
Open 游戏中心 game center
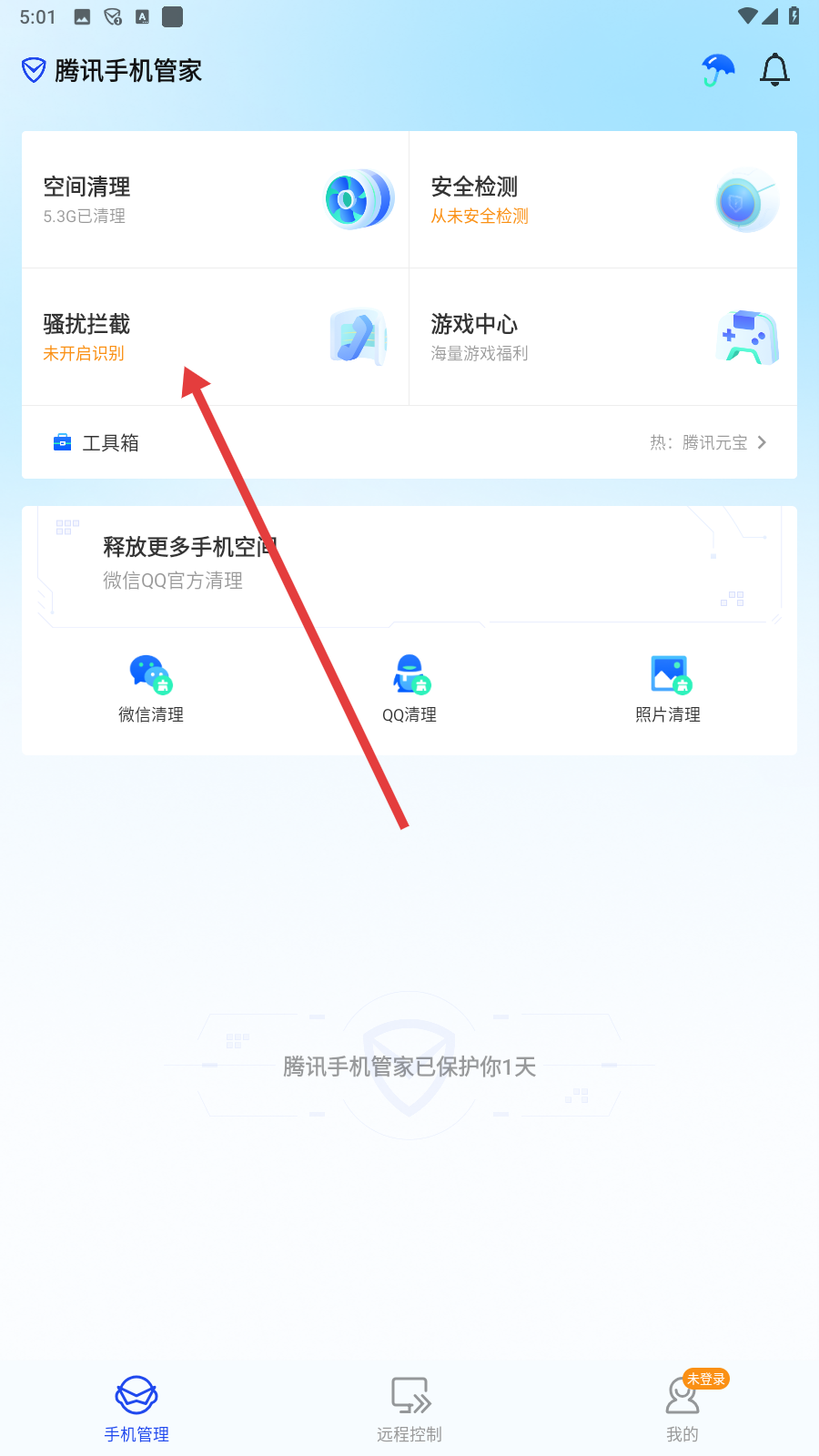602,338
